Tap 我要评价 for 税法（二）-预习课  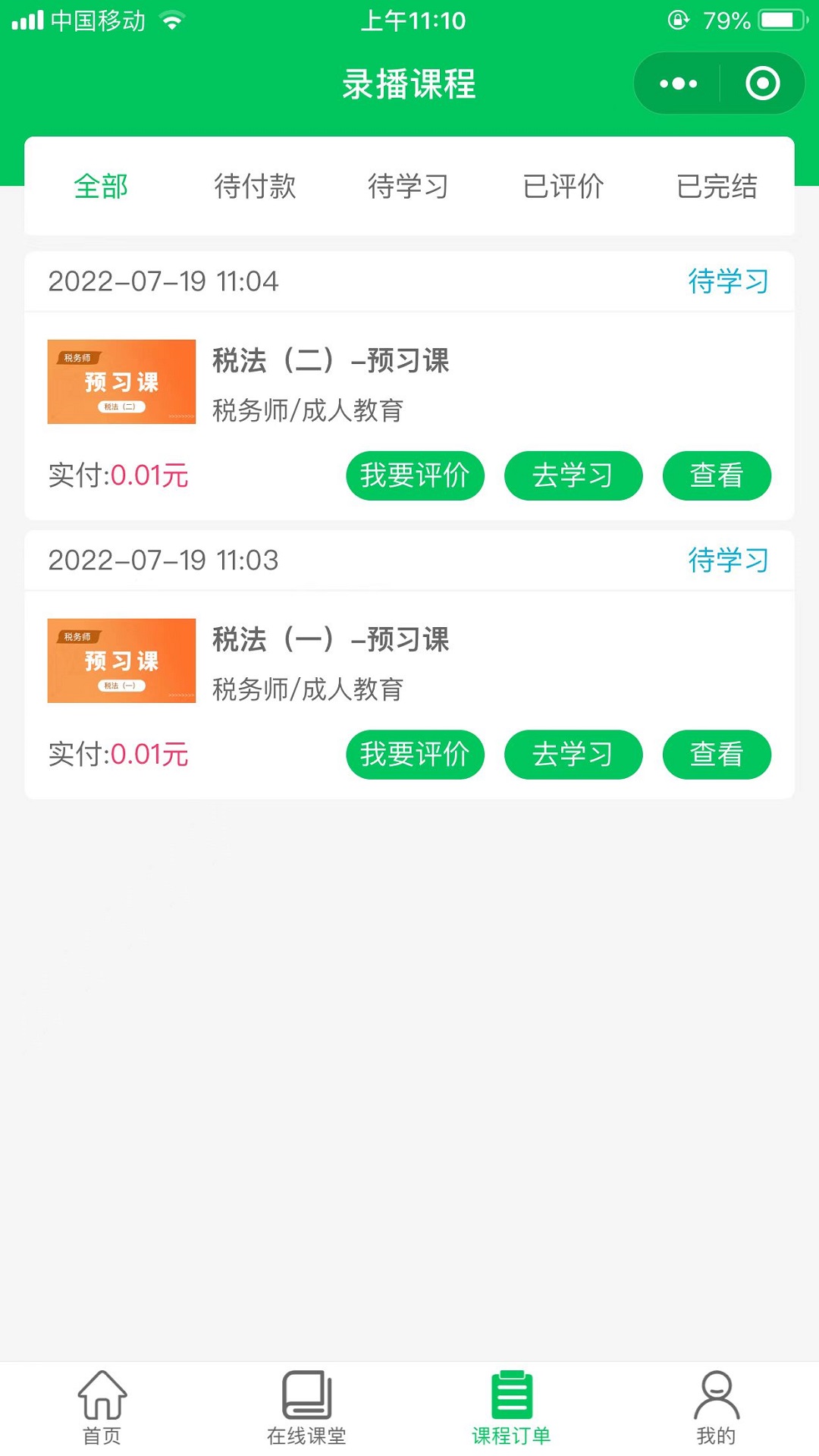[x=415, y=475]
